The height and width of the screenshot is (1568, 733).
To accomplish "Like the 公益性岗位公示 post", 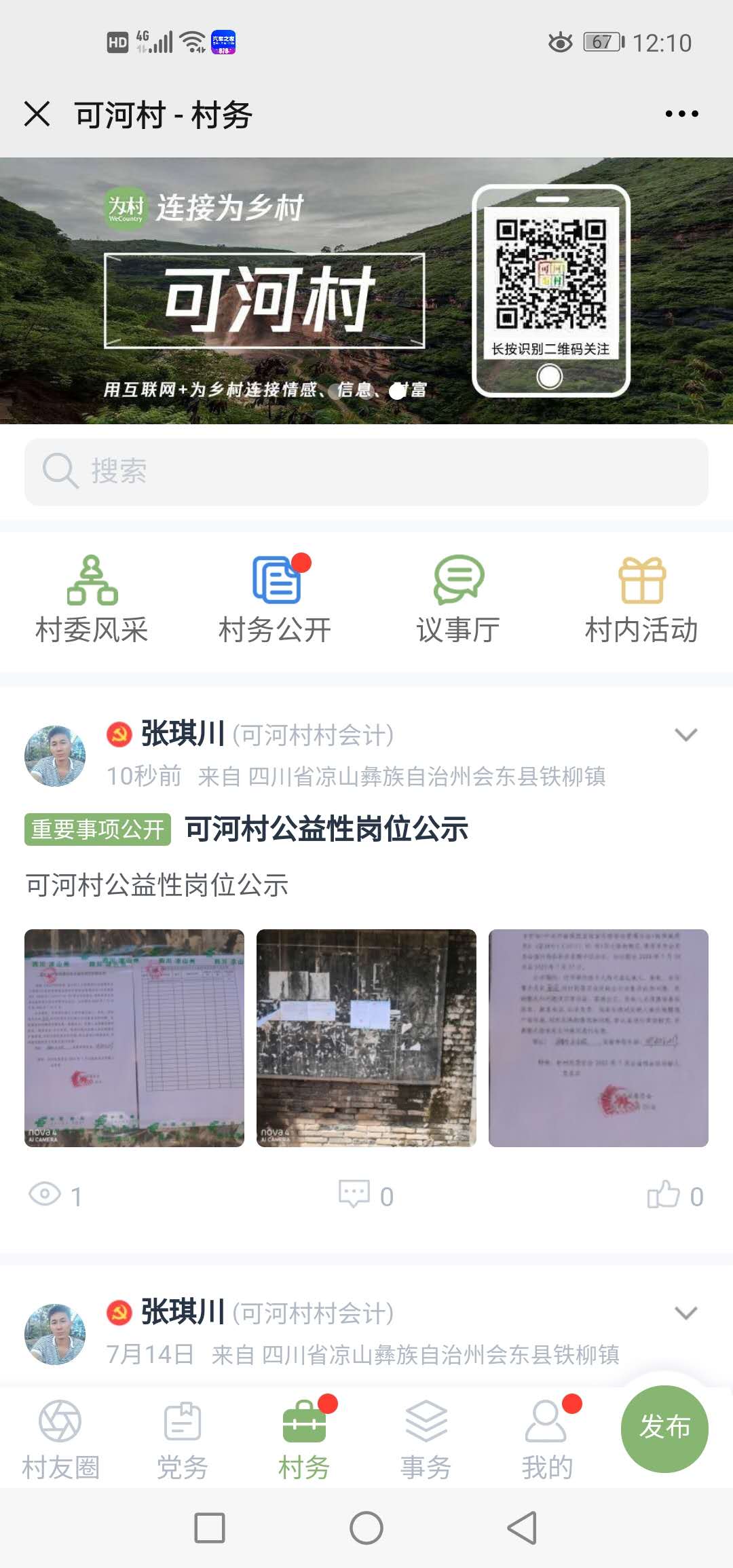I will pos(674,1195).
